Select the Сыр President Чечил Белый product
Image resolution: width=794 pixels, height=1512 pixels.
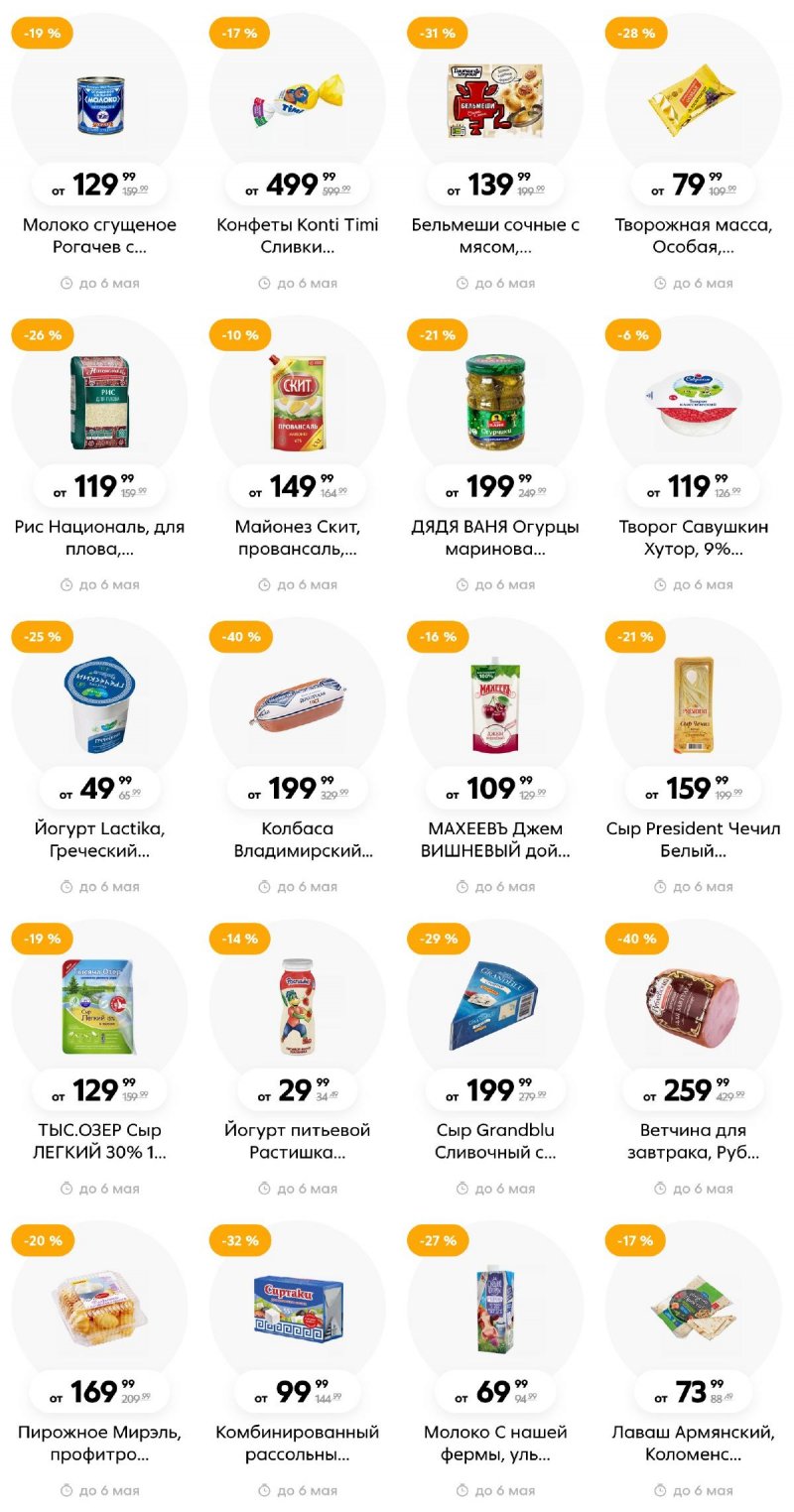click(x=694, y=704)
